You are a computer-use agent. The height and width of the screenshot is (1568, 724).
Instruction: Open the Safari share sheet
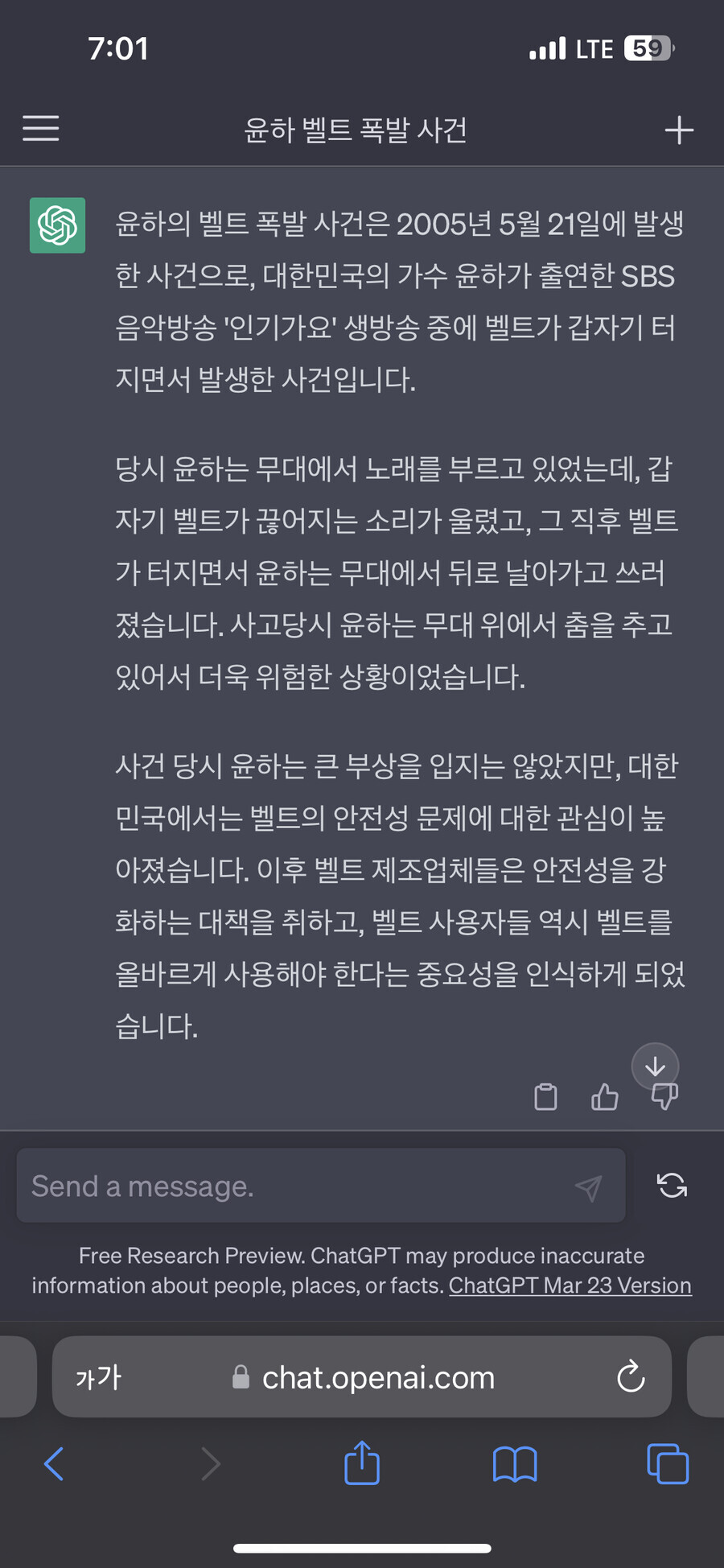(362, 1462)
